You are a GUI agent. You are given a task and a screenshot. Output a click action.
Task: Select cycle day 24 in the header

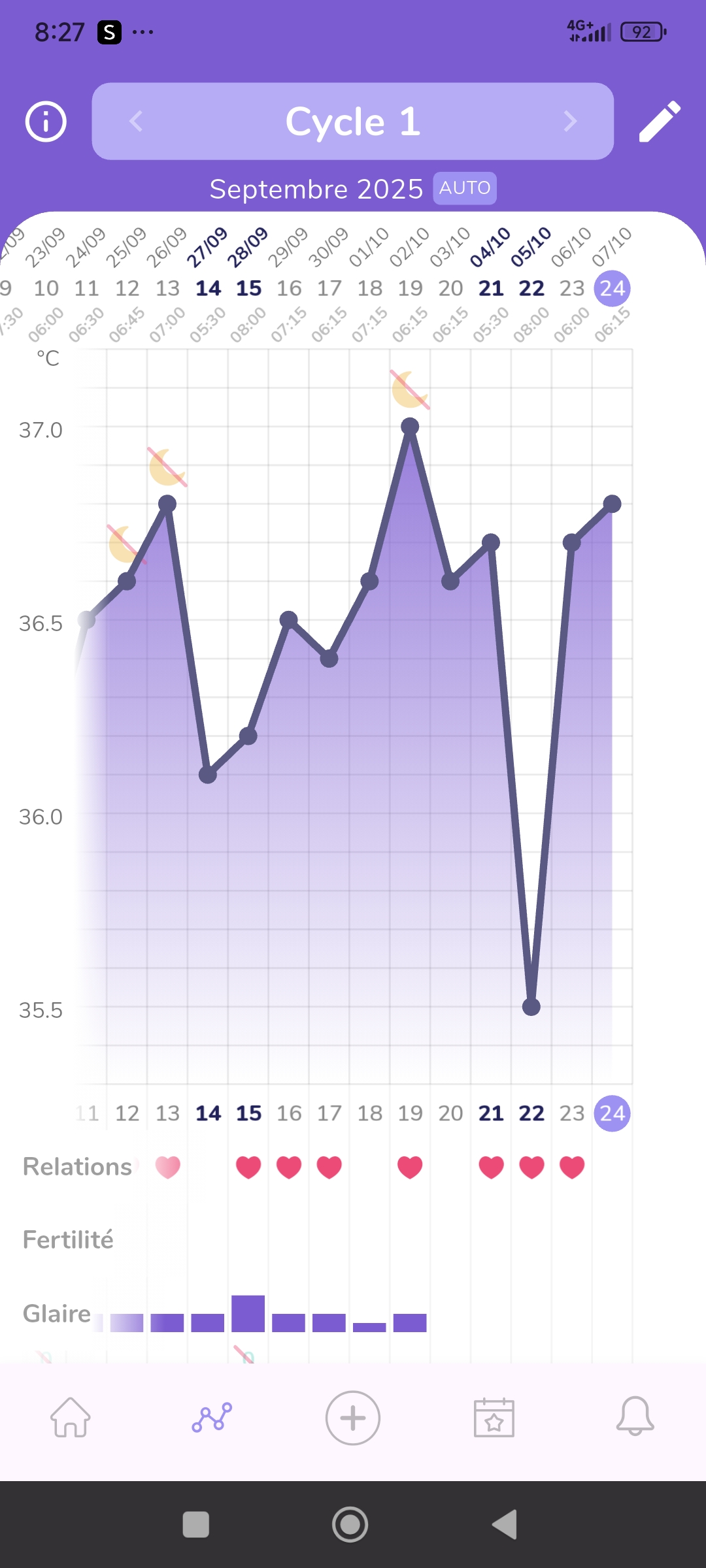(x=612, y=288)
